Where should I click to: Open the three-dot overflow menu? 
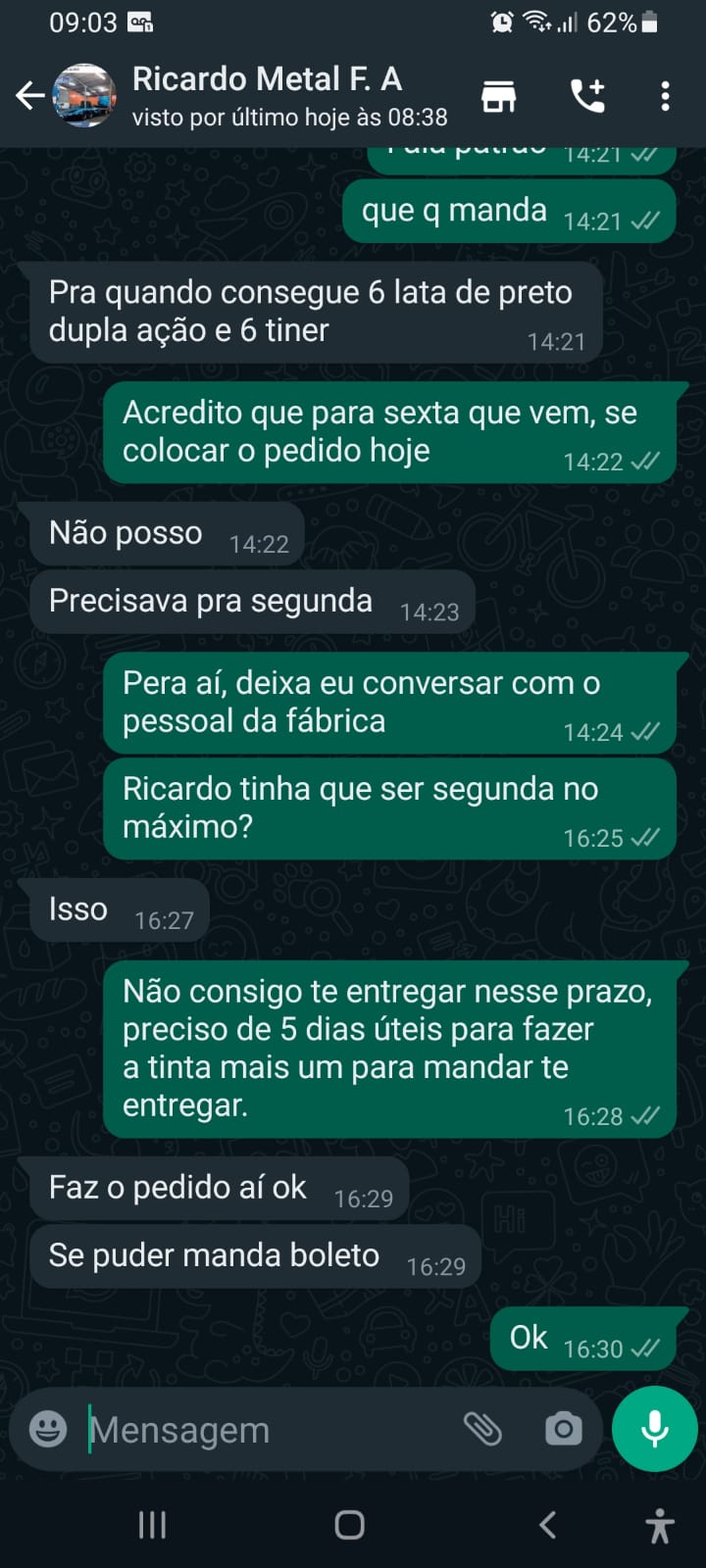coord(665,96)
